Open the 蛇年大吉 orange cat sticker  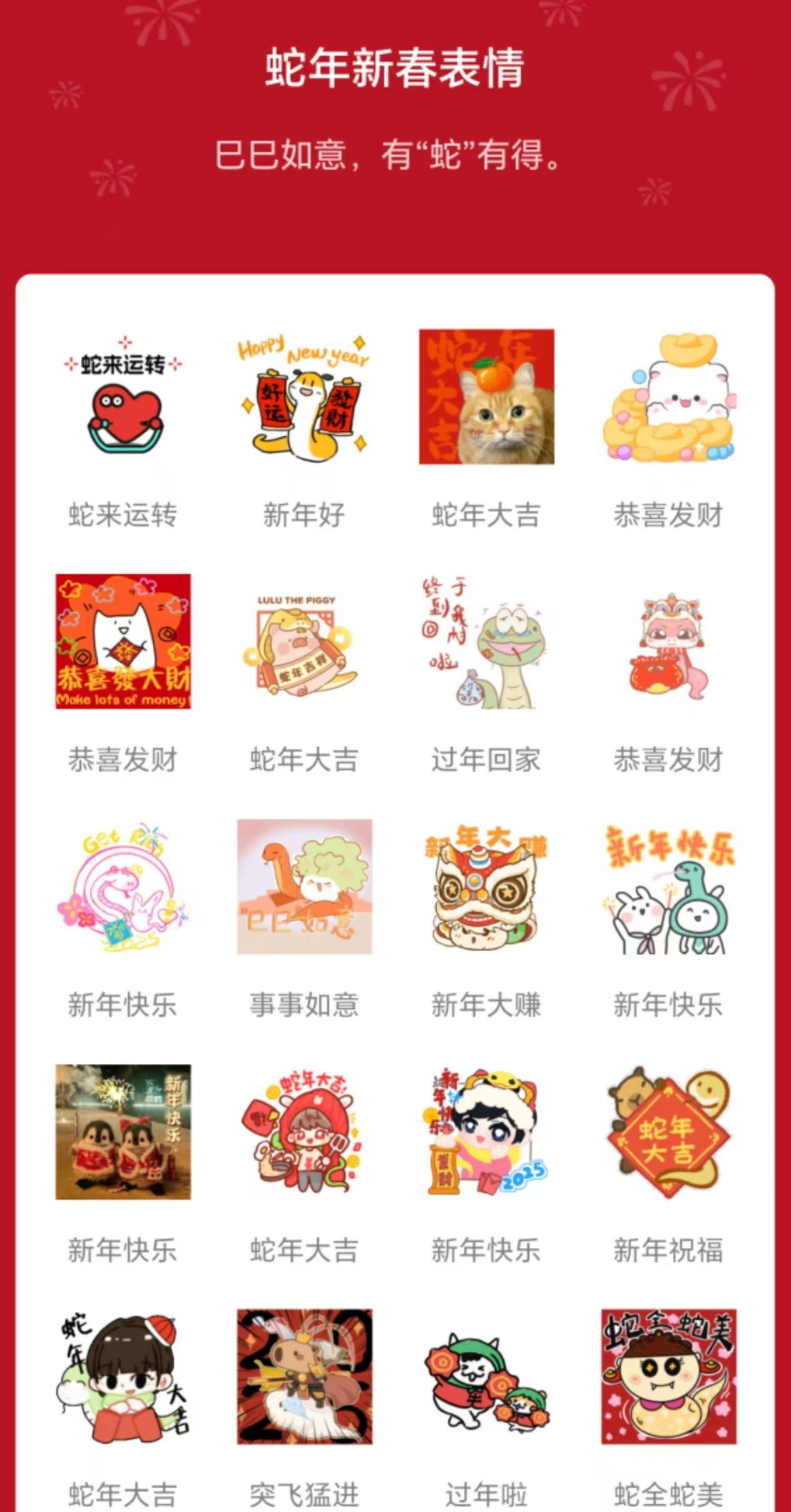point(486,397)
